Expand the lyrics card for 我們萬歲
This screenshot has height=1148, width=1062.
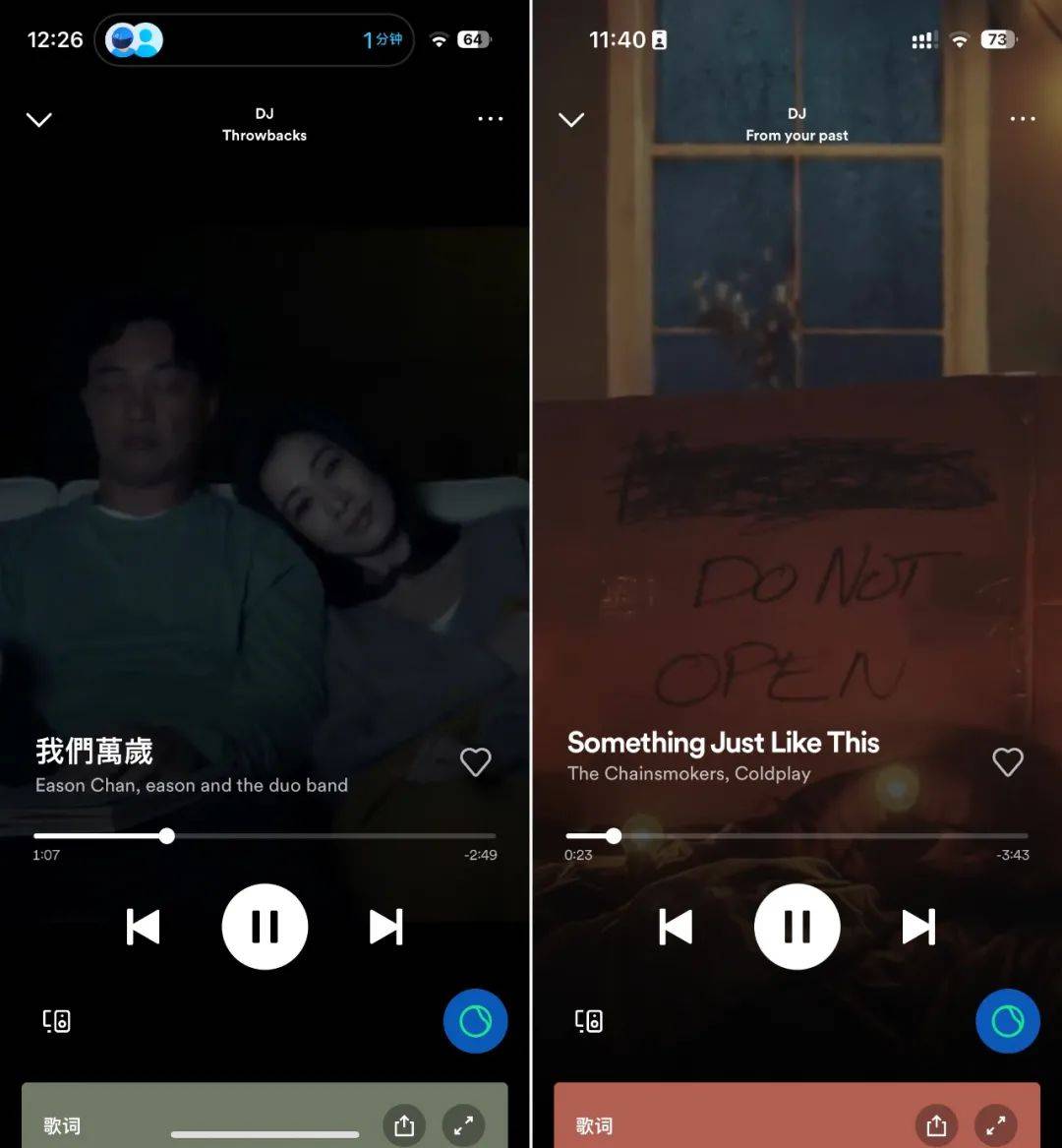[463, 1125]
